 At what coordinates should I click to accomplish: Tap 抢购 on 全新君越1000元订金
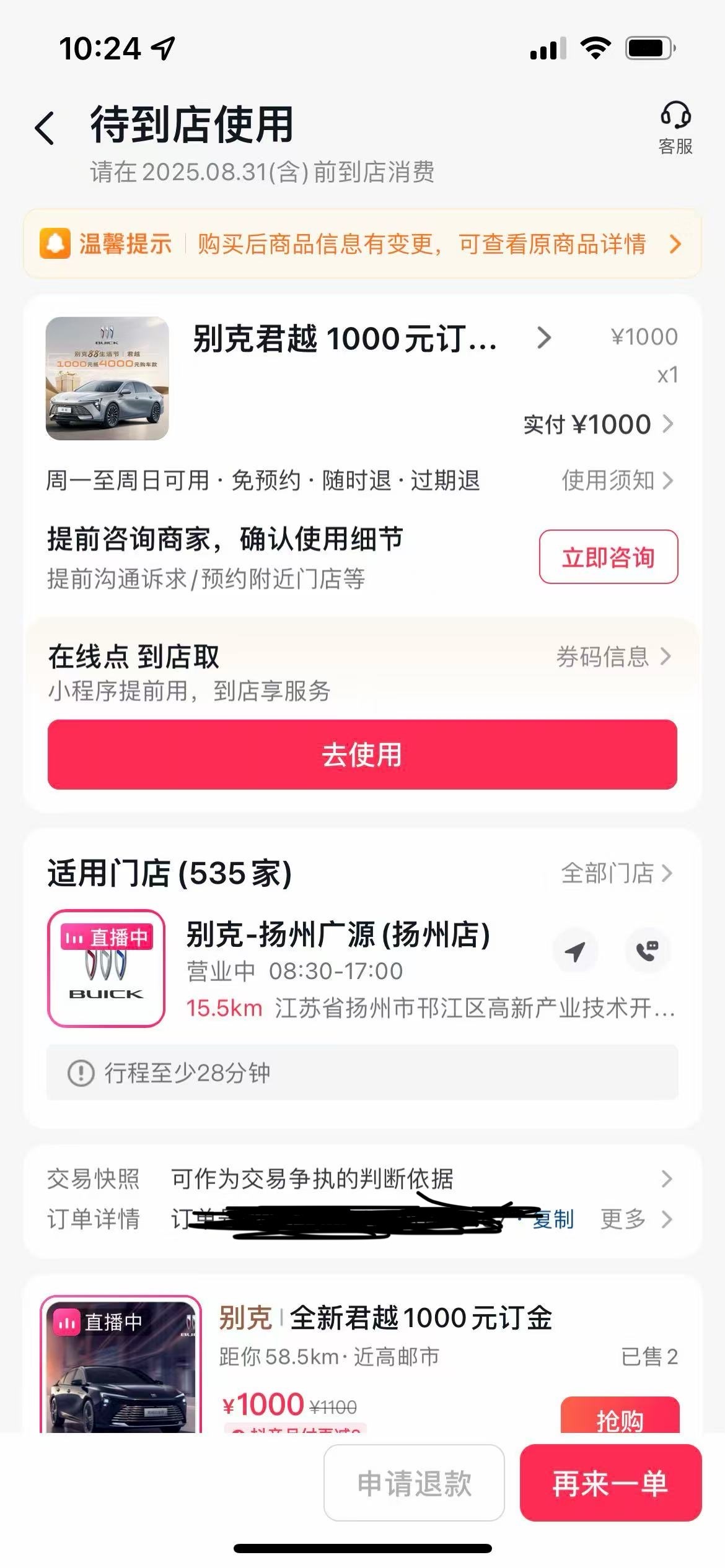coord(620,1417)
